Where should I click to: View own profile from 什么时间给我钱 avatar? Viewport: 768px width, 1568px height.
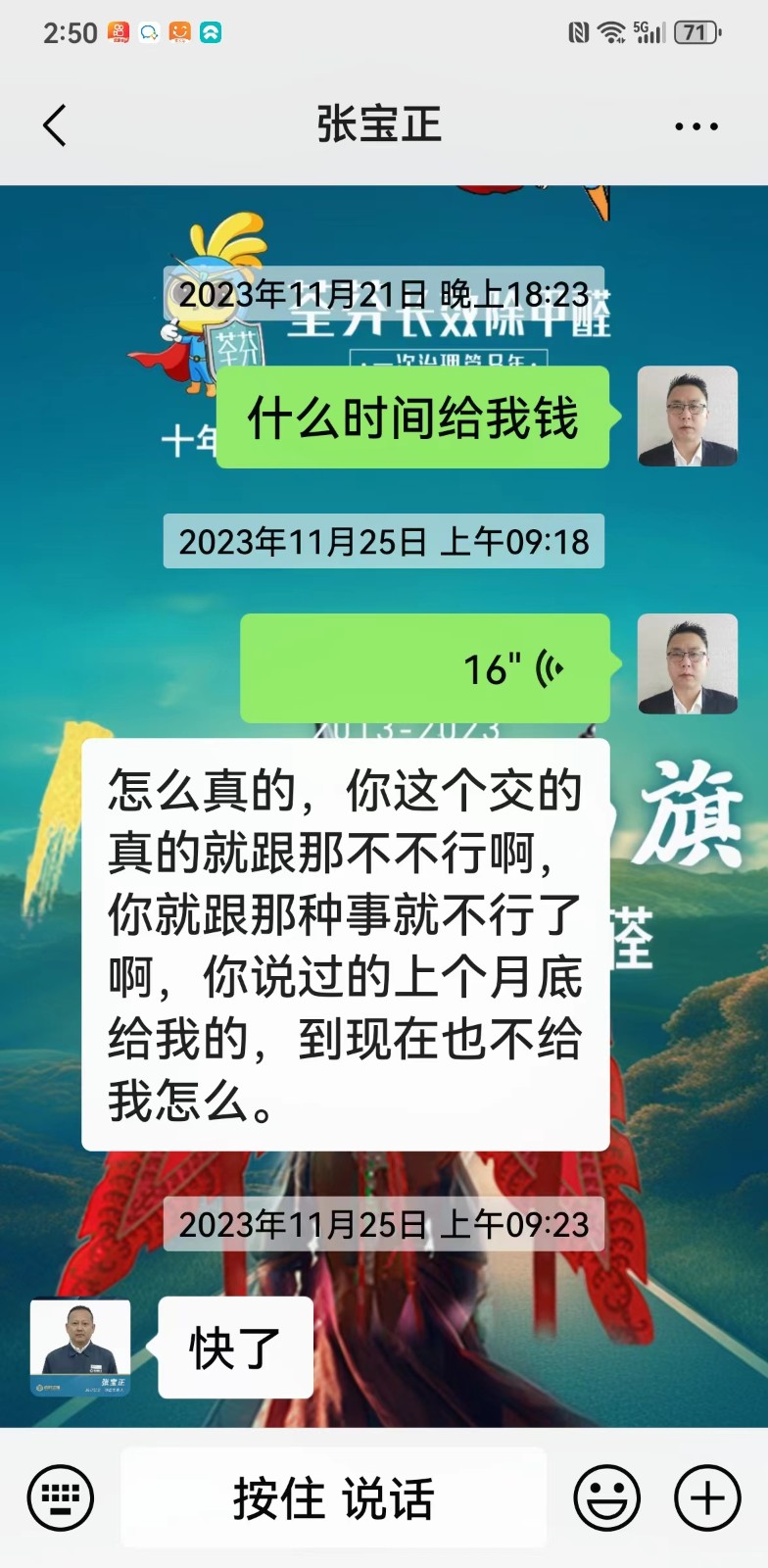coord(687,416)
